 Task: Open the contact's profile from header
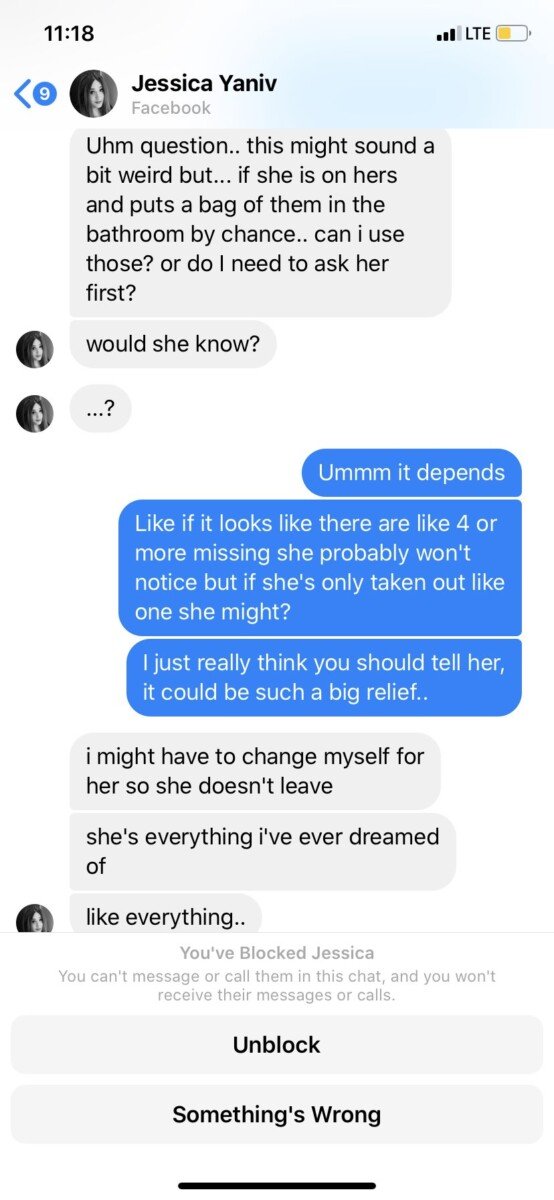[204, 95]
